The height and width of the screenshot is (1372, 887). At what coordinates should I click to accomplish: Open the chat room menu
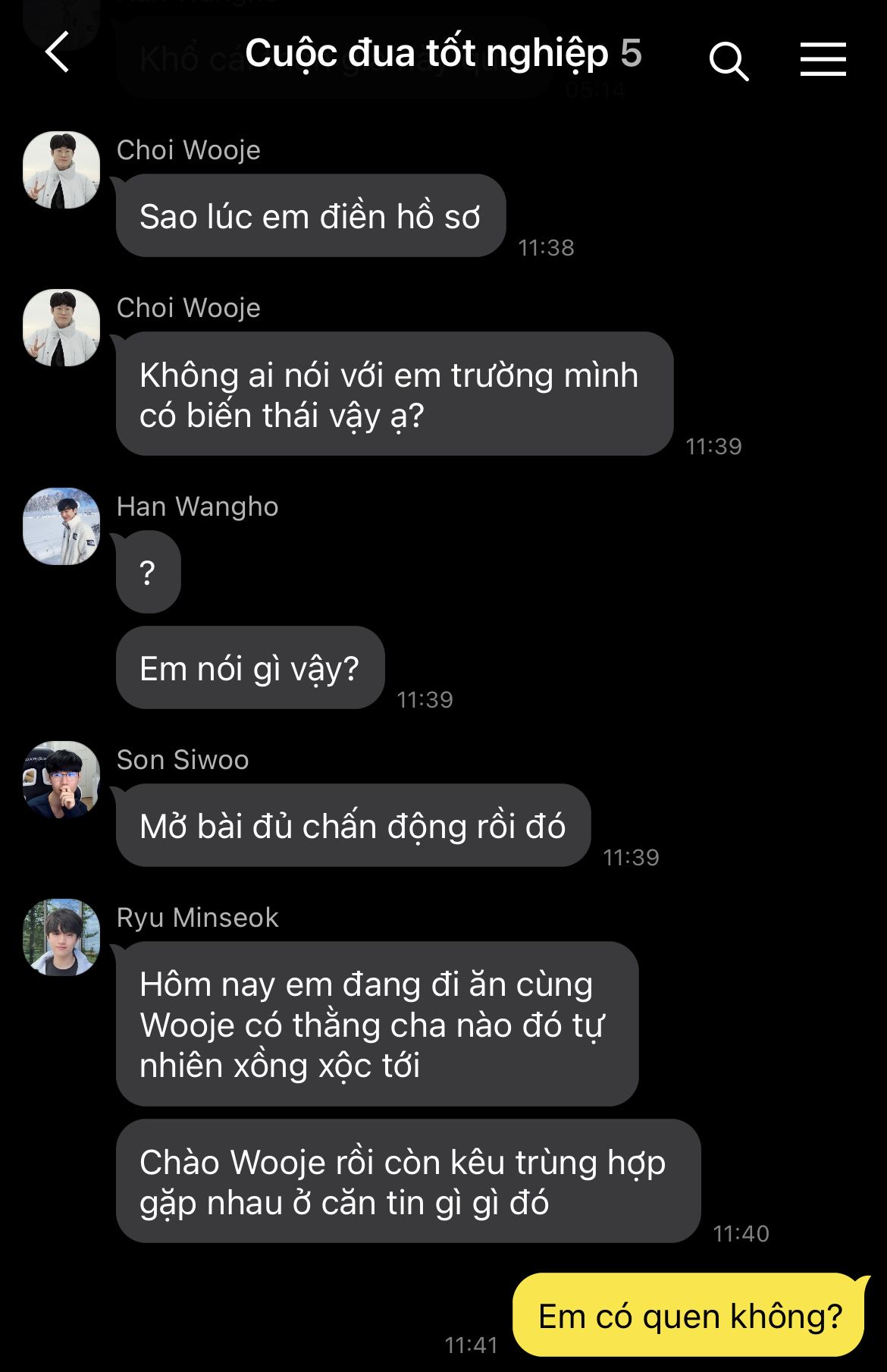(x=823, y=59)
